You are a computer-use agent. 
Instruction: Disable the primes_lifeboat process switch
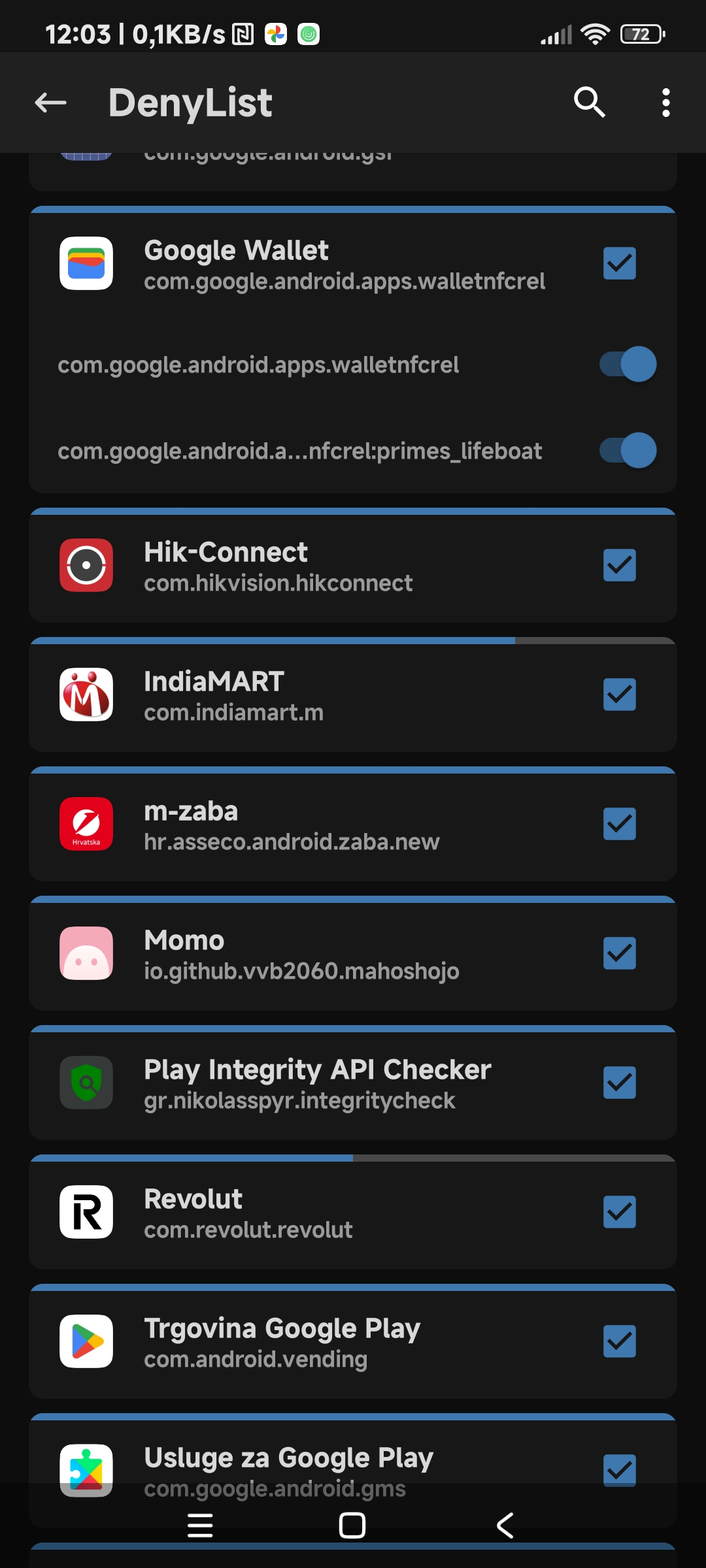[628, 450]
